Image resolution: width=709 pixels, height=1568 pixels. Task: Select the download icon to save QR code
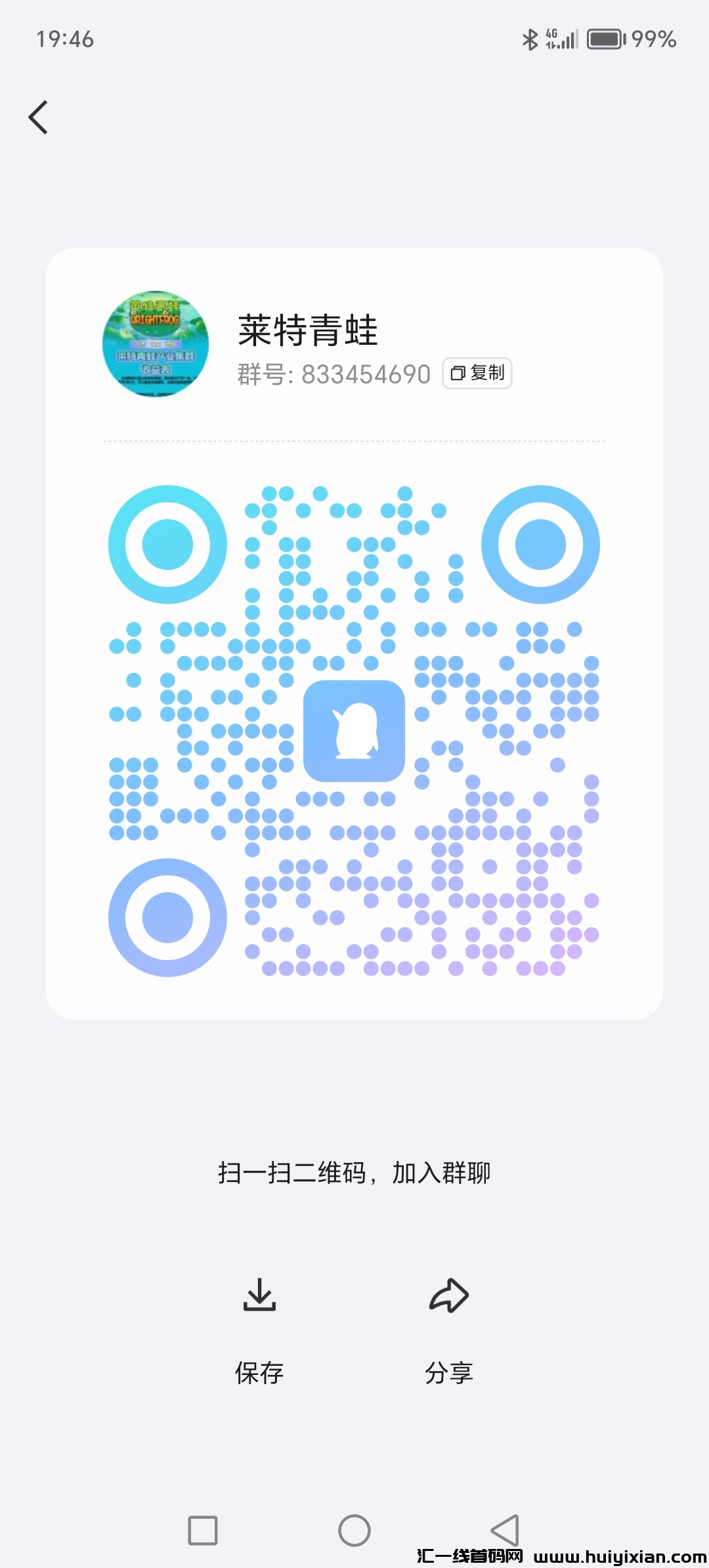(259, 1295)
